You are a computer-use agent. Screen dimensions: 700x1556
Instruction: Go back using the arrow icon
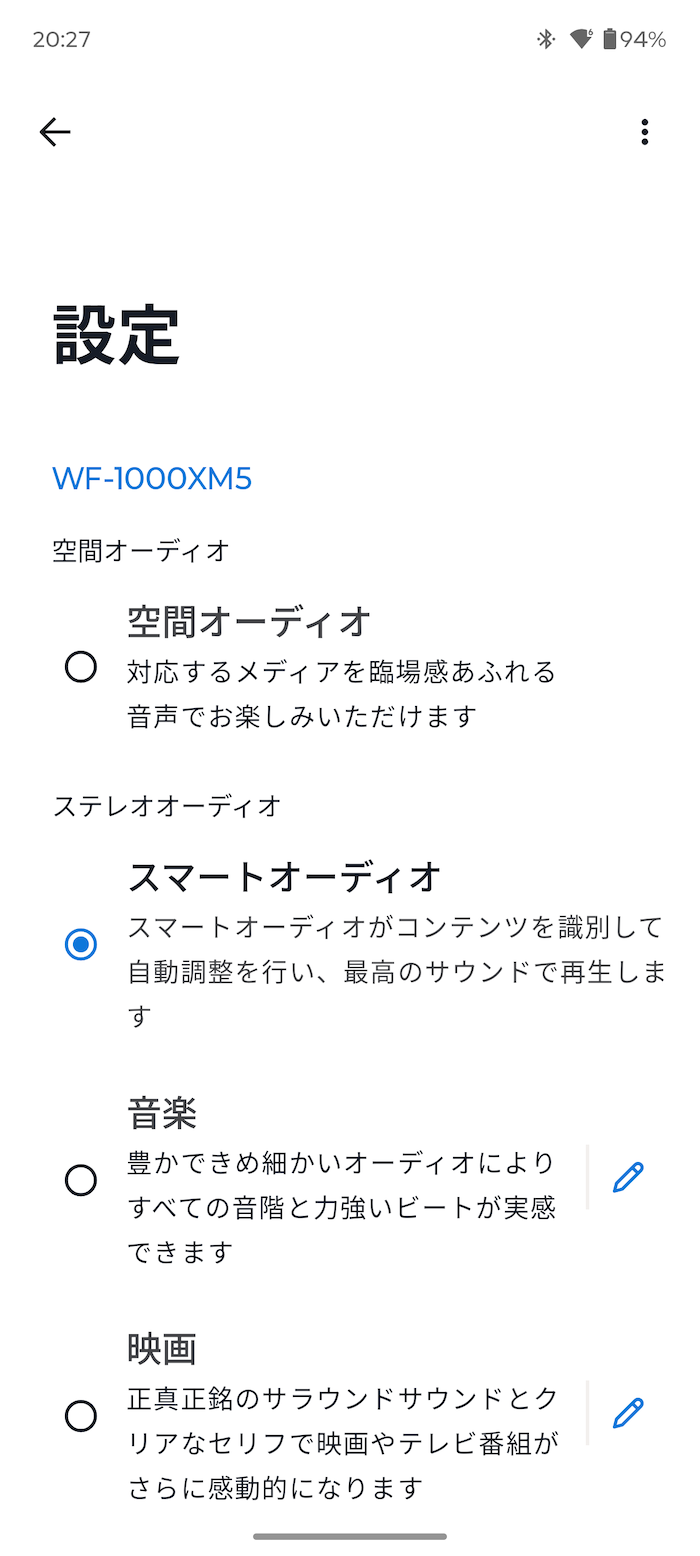[55, 132]
